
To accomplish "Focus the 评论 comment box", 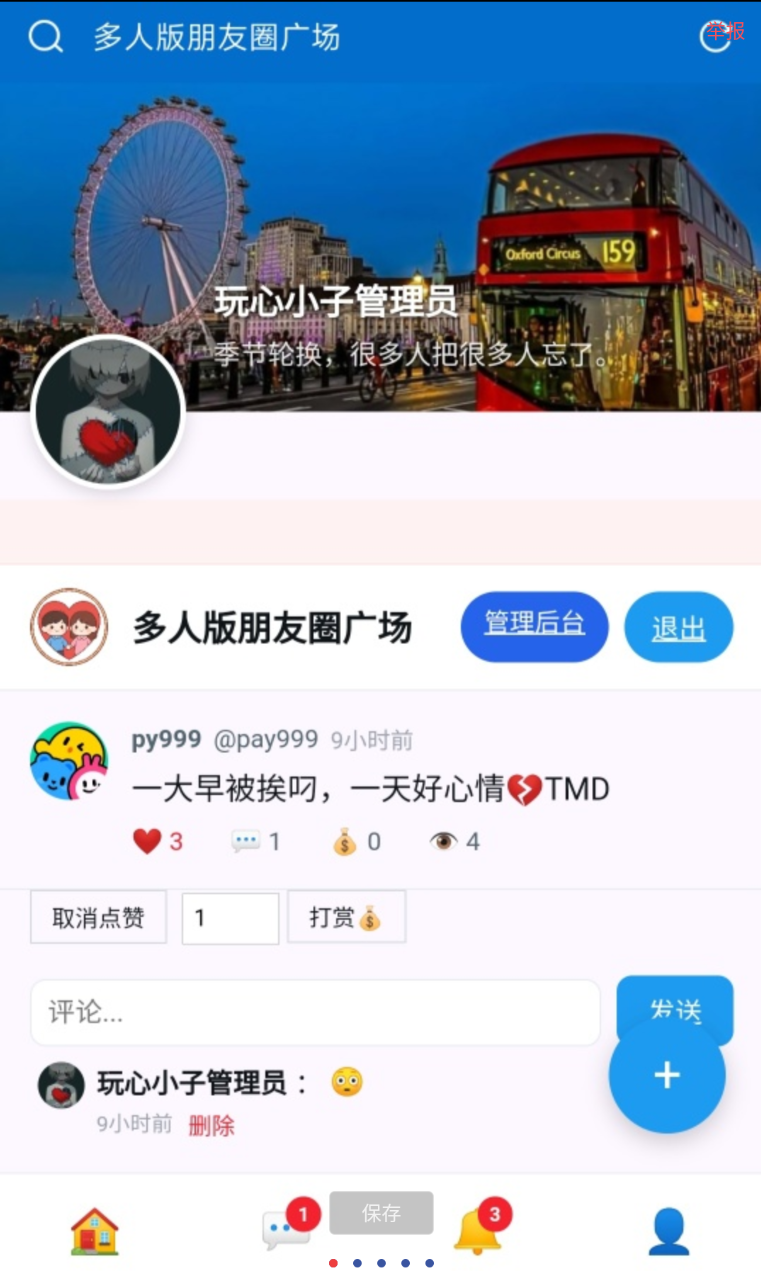I will 315,1012.
